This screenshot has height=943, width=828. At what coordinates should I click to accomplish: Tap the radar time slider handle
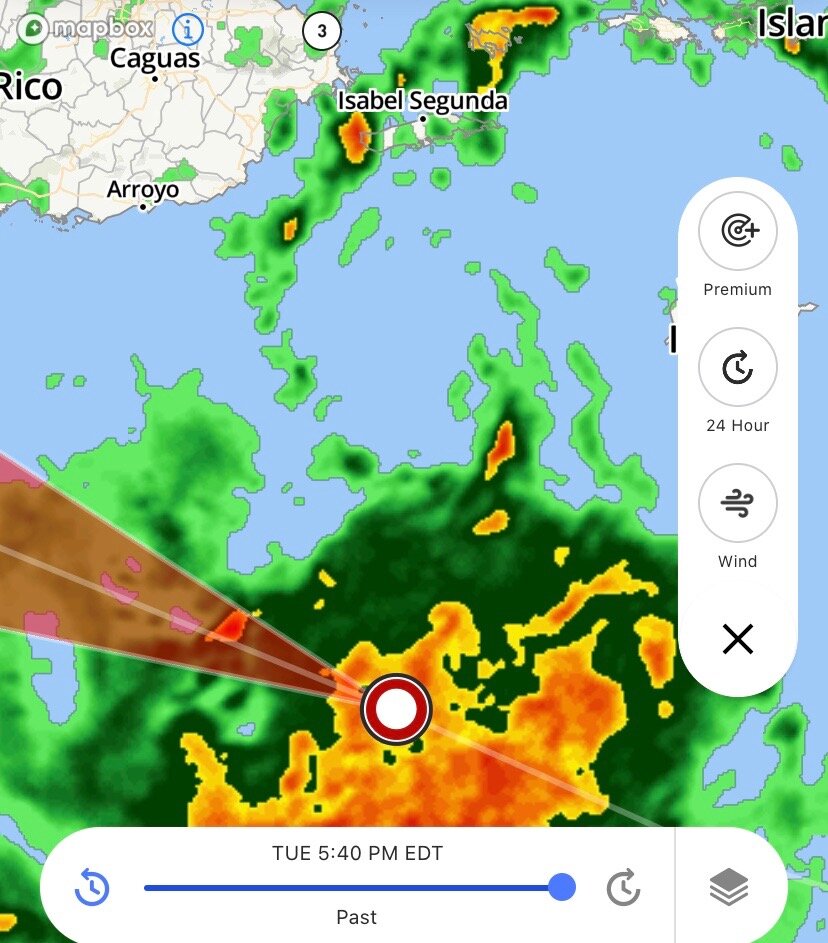tap(562, 887)
